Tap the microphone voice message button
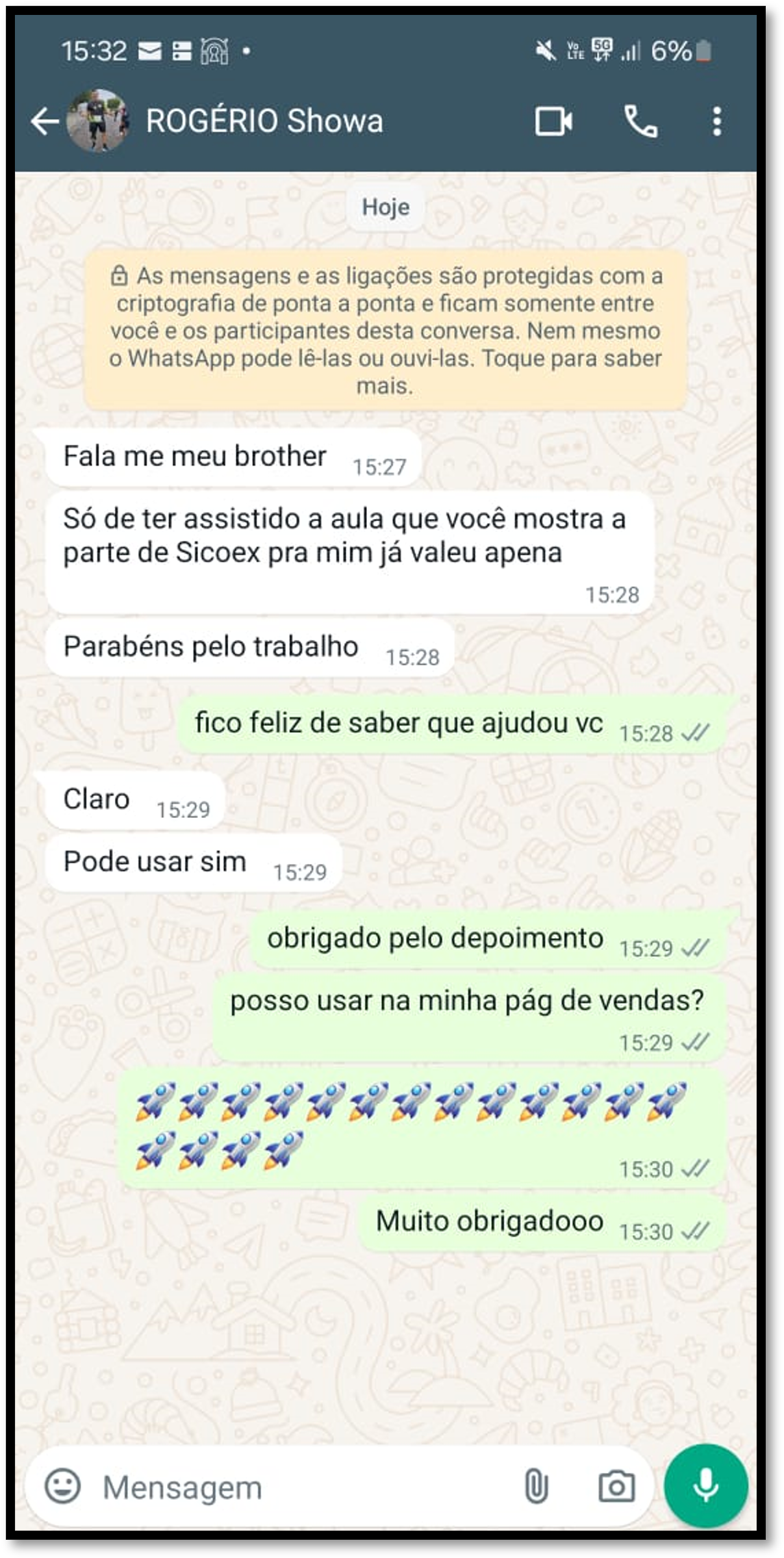The width and height of the screenshot is (784, 1558). pos(705,1486)
